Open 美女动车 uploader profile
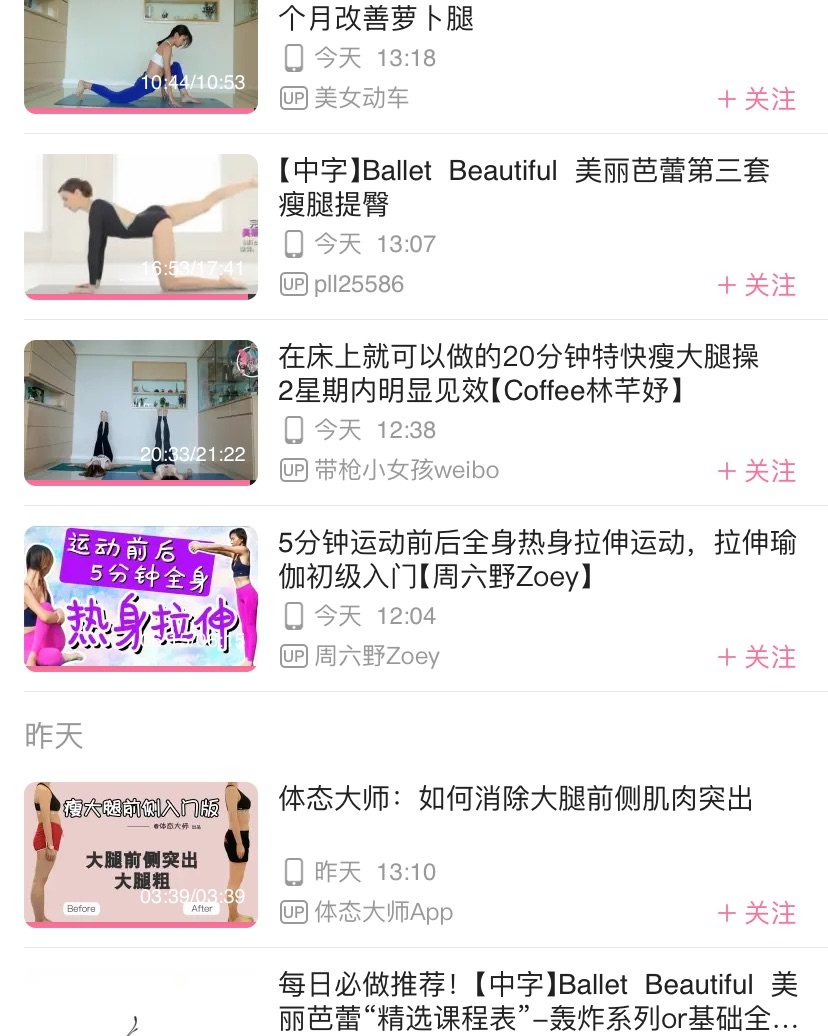Image resolution: width=828 pixels, height=1036 pixels. tap(361, 98)
